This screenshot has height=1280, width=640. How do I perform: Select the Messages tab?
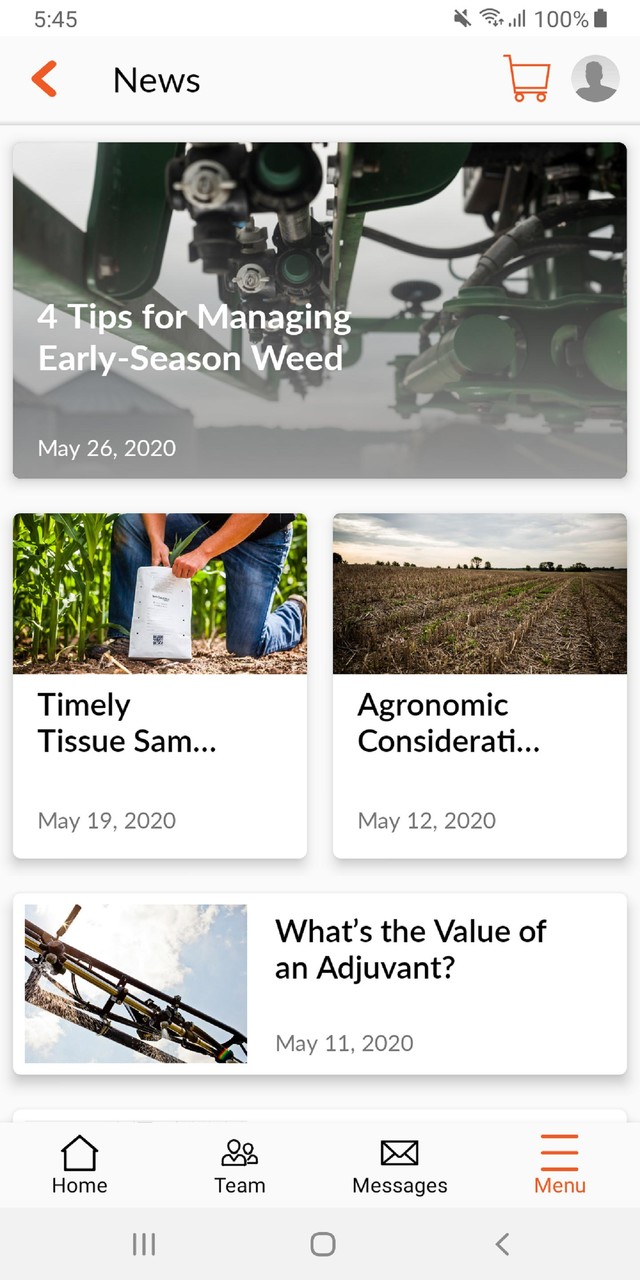tap(400, 1165)
